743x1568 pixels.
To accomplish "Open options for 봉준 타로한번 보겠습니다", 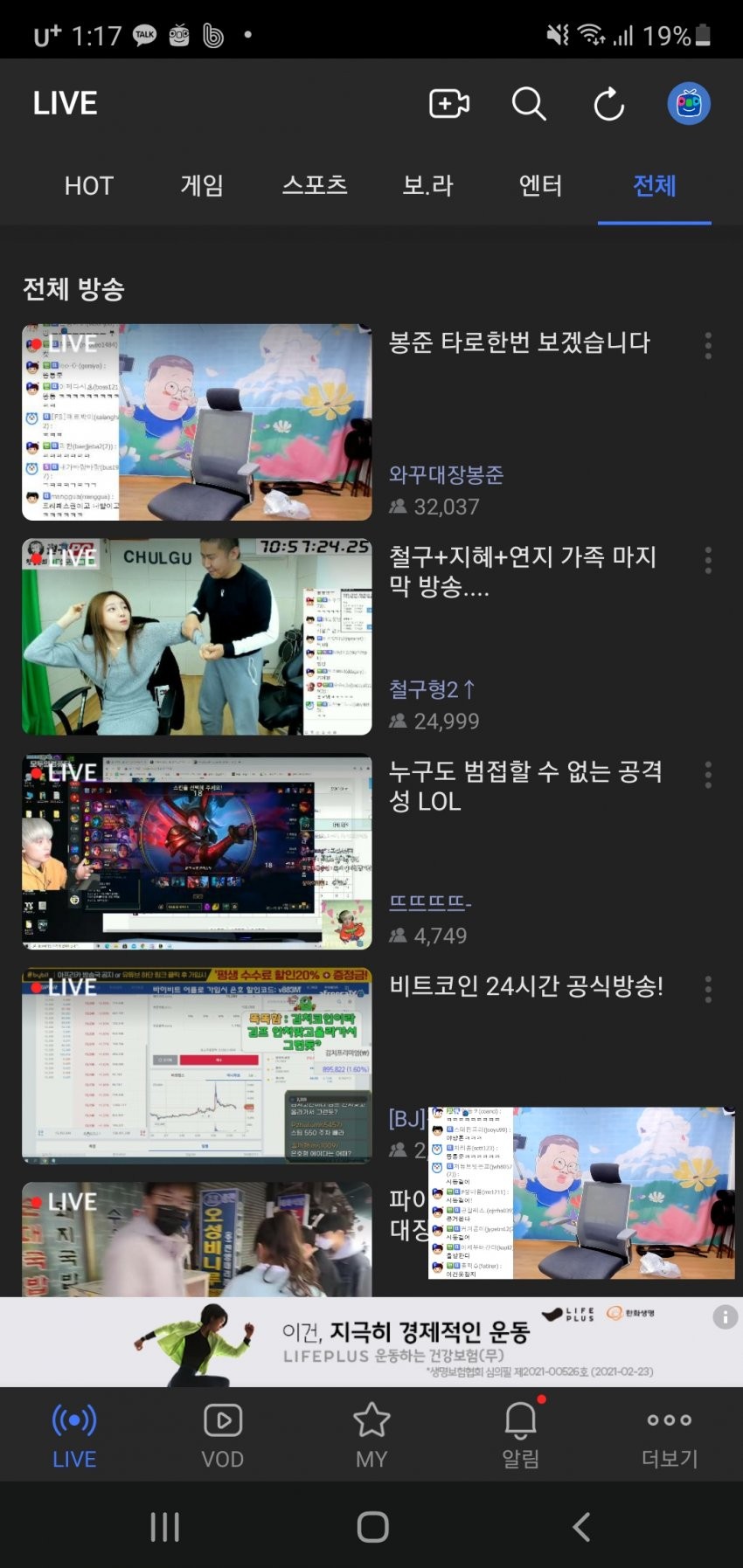I will tap(708, 346).
